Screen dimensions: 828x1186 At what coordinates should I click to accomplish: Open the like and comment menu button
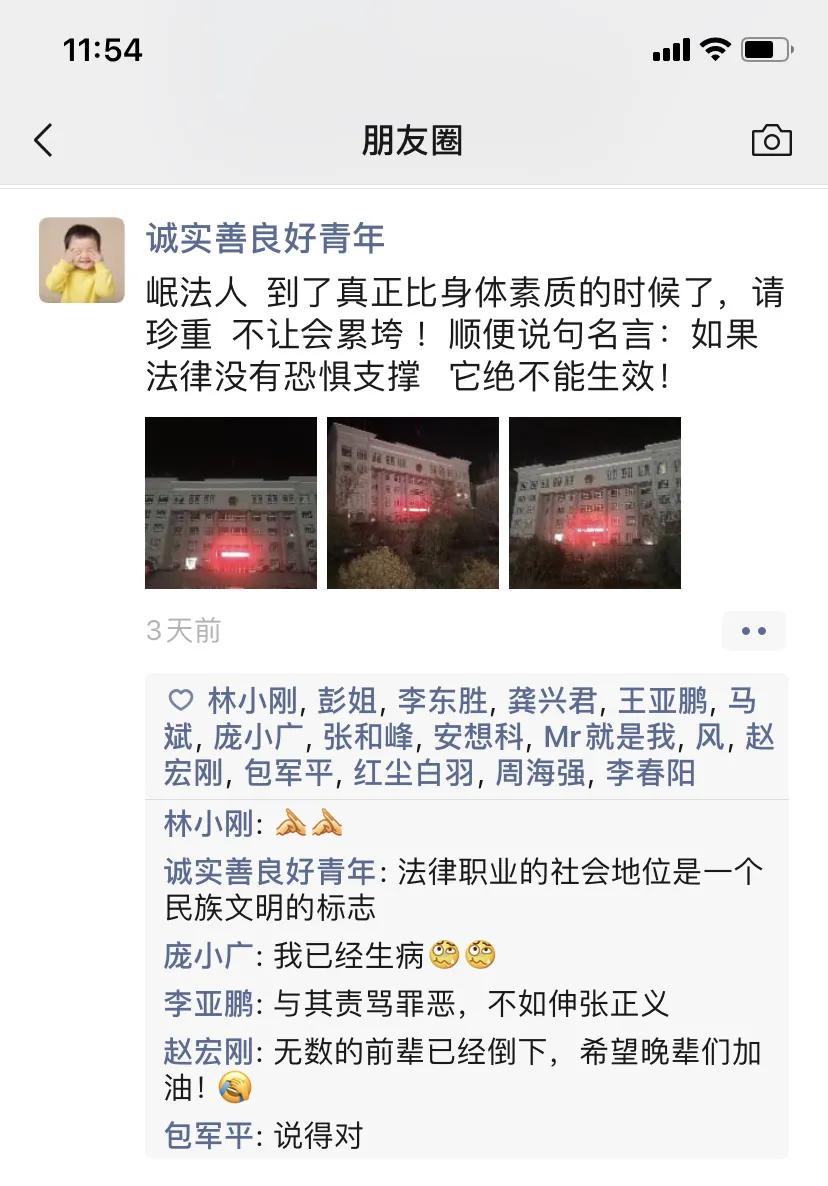coord(753,631)
